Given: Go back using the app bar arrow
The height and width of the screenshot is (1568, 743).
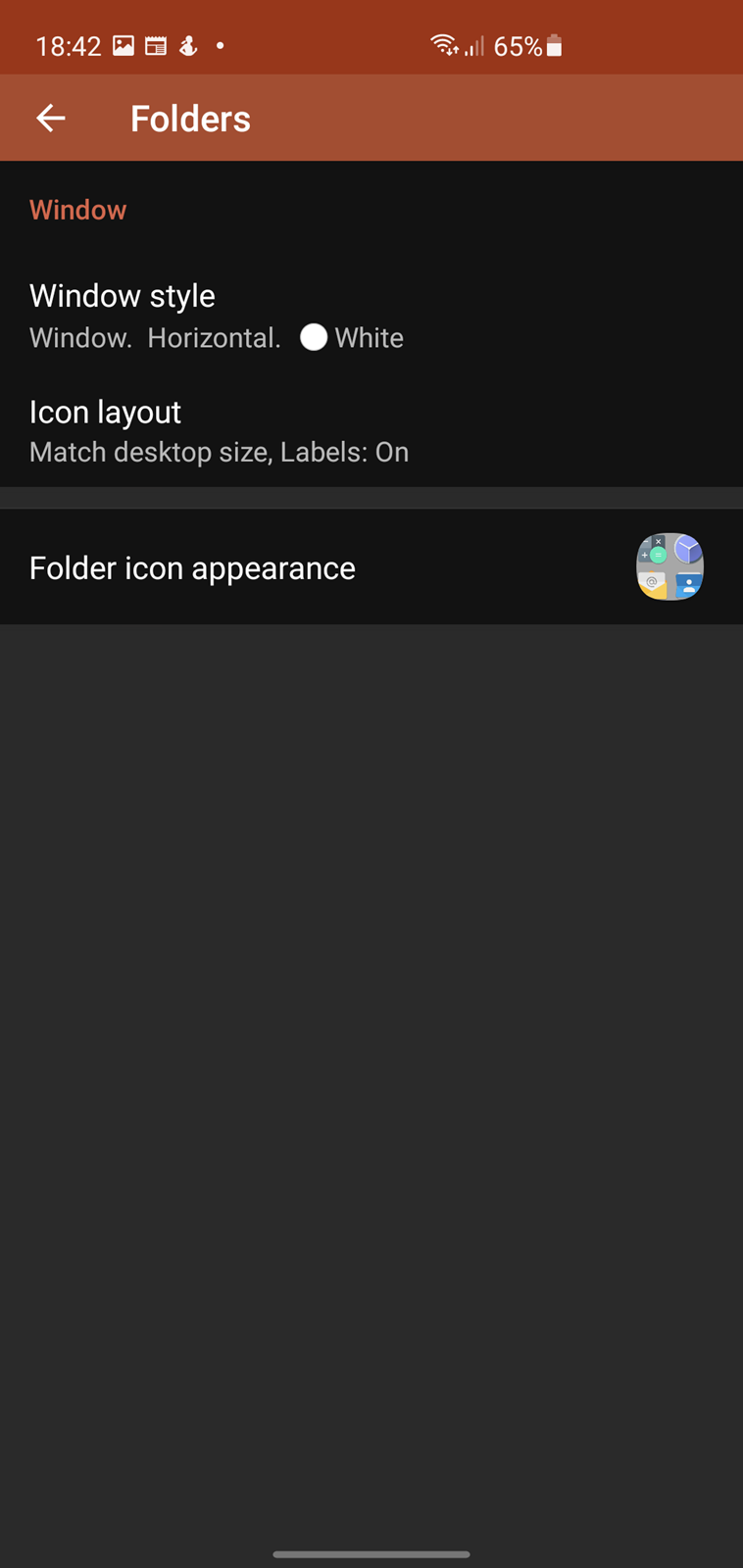Looking at the screenshot, I should [x=51, y=119].
